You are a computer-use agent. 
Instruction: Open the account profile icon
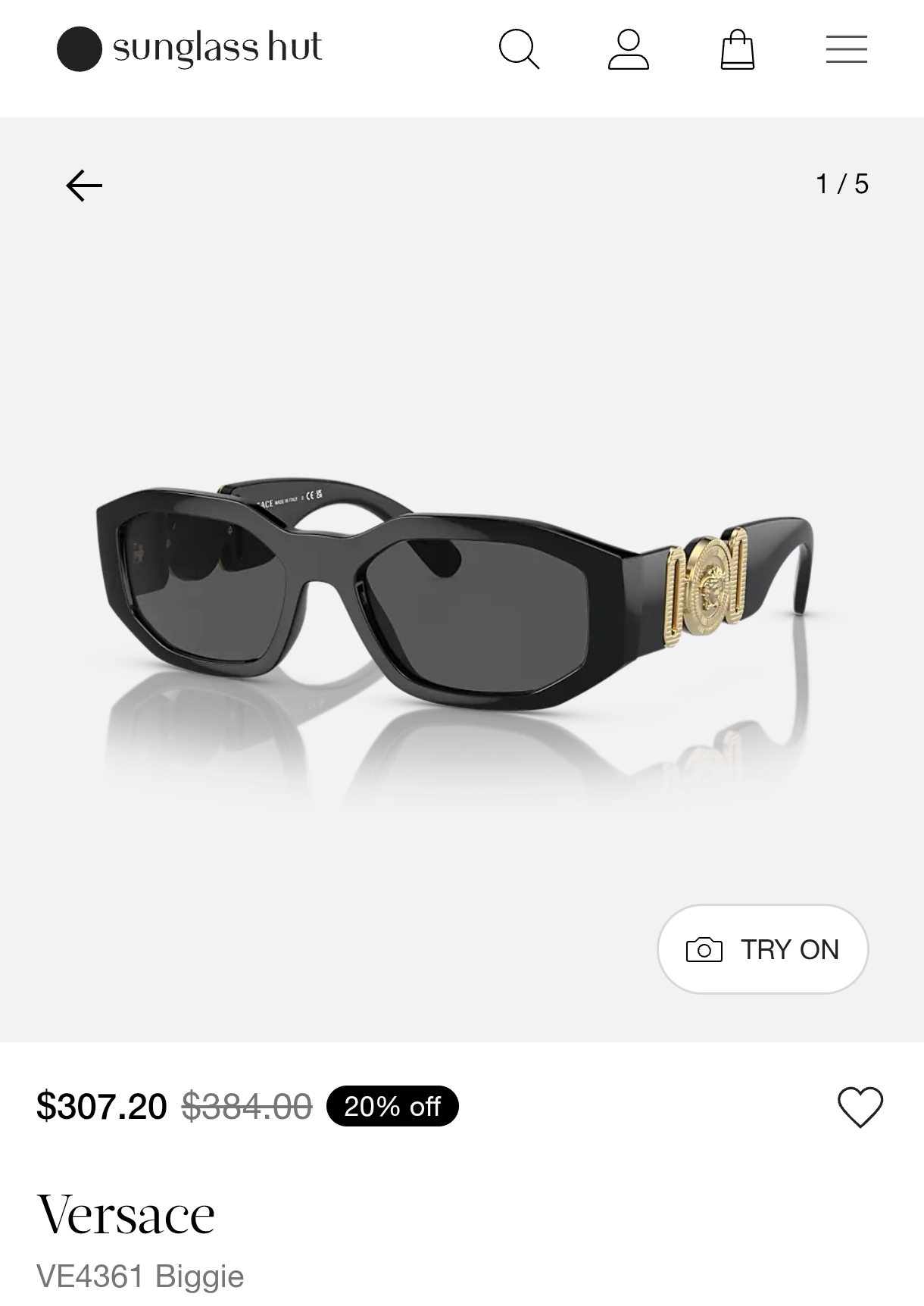coord(628,49)
